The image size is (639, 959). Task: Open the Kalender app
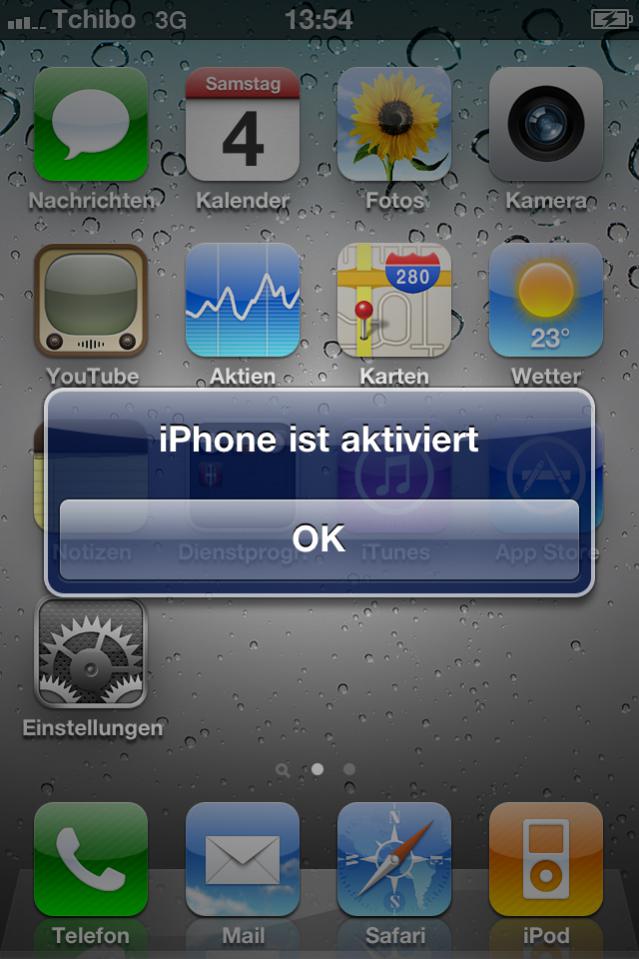tap(243, 125)
